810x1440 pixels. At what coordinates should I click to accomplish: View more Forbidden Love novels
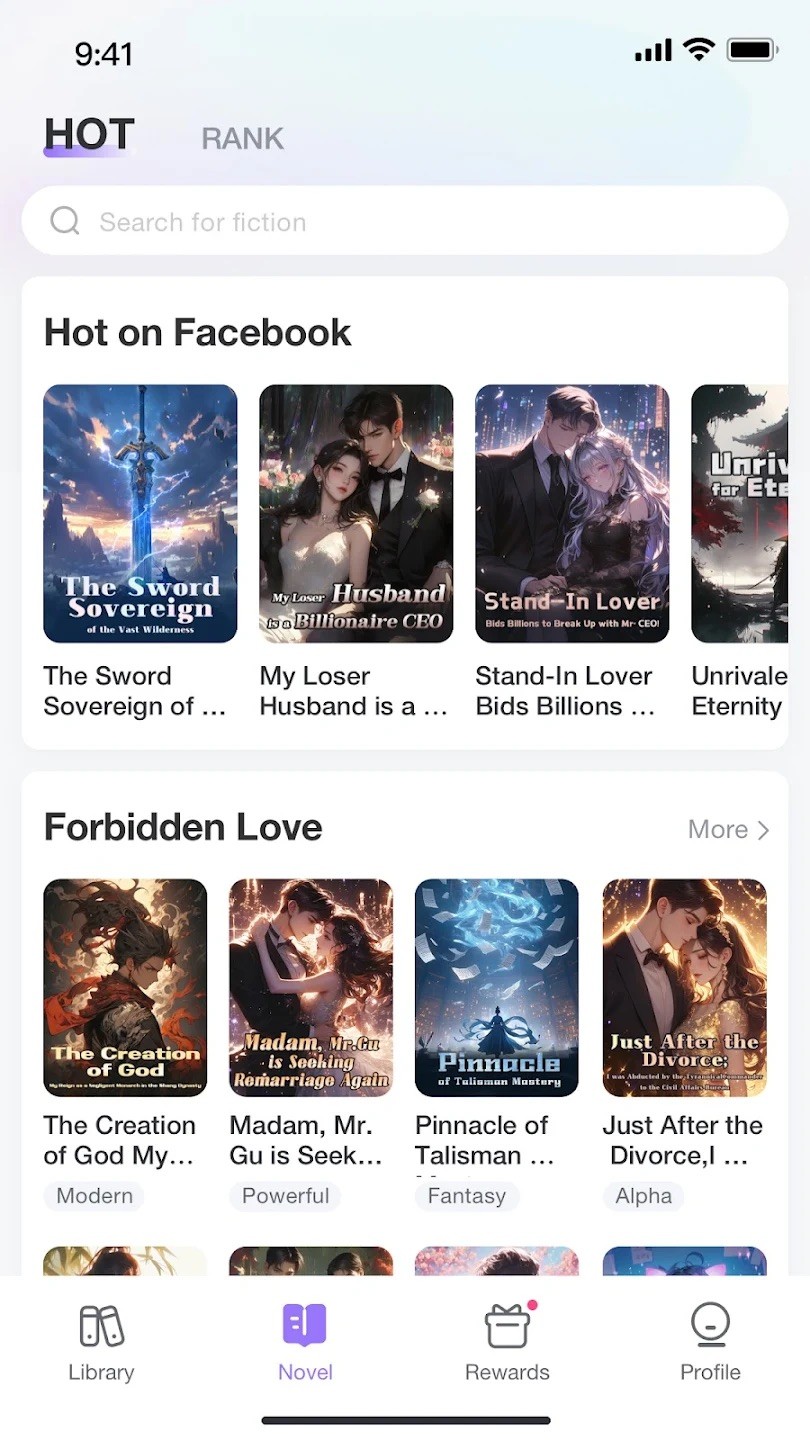point(729,830)
